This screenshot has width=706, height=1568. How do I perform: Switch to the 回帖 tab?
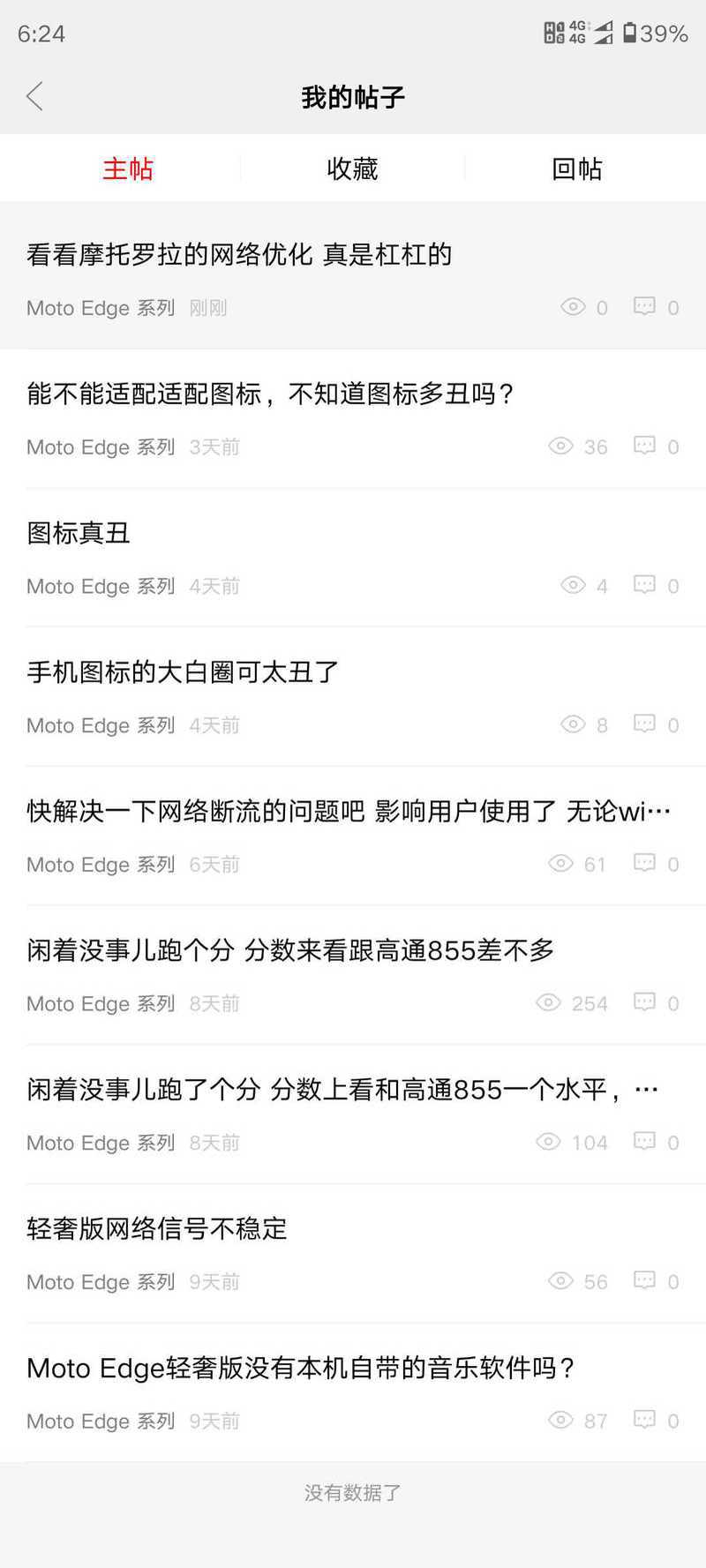click(576, 169)
